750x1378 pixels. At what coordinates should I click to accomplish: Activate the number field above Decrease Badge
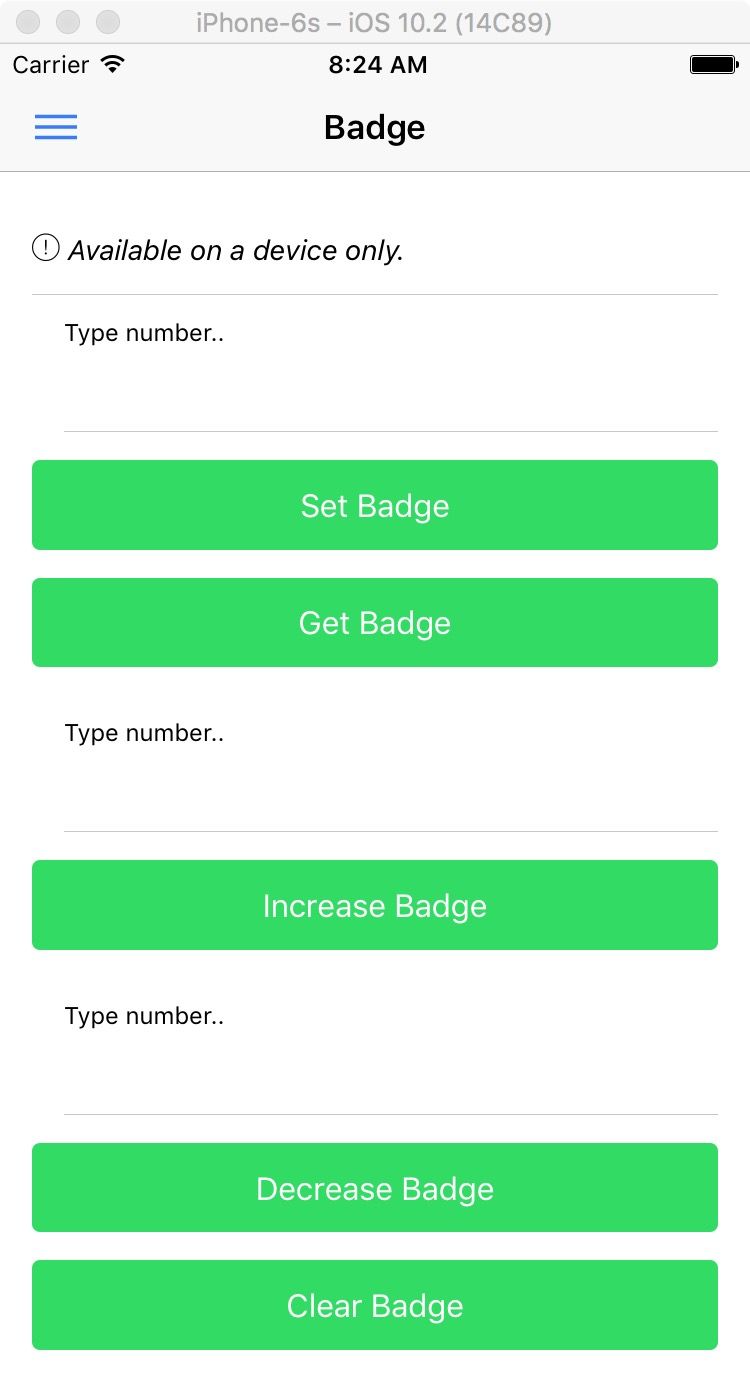tap(390, 1048)
